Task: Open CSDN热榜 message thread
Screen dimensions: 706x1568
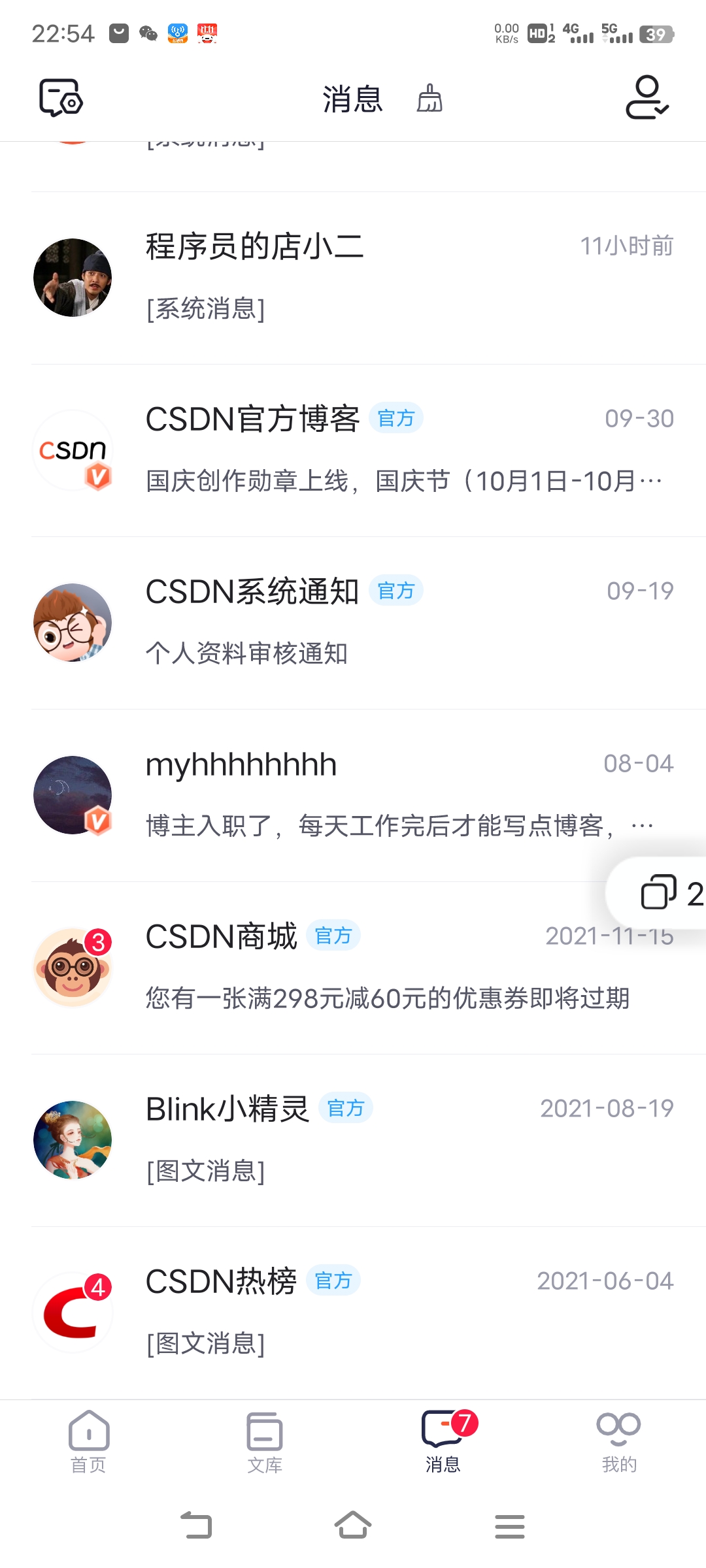Action: pyautogui.click(x=353, y=1313)
